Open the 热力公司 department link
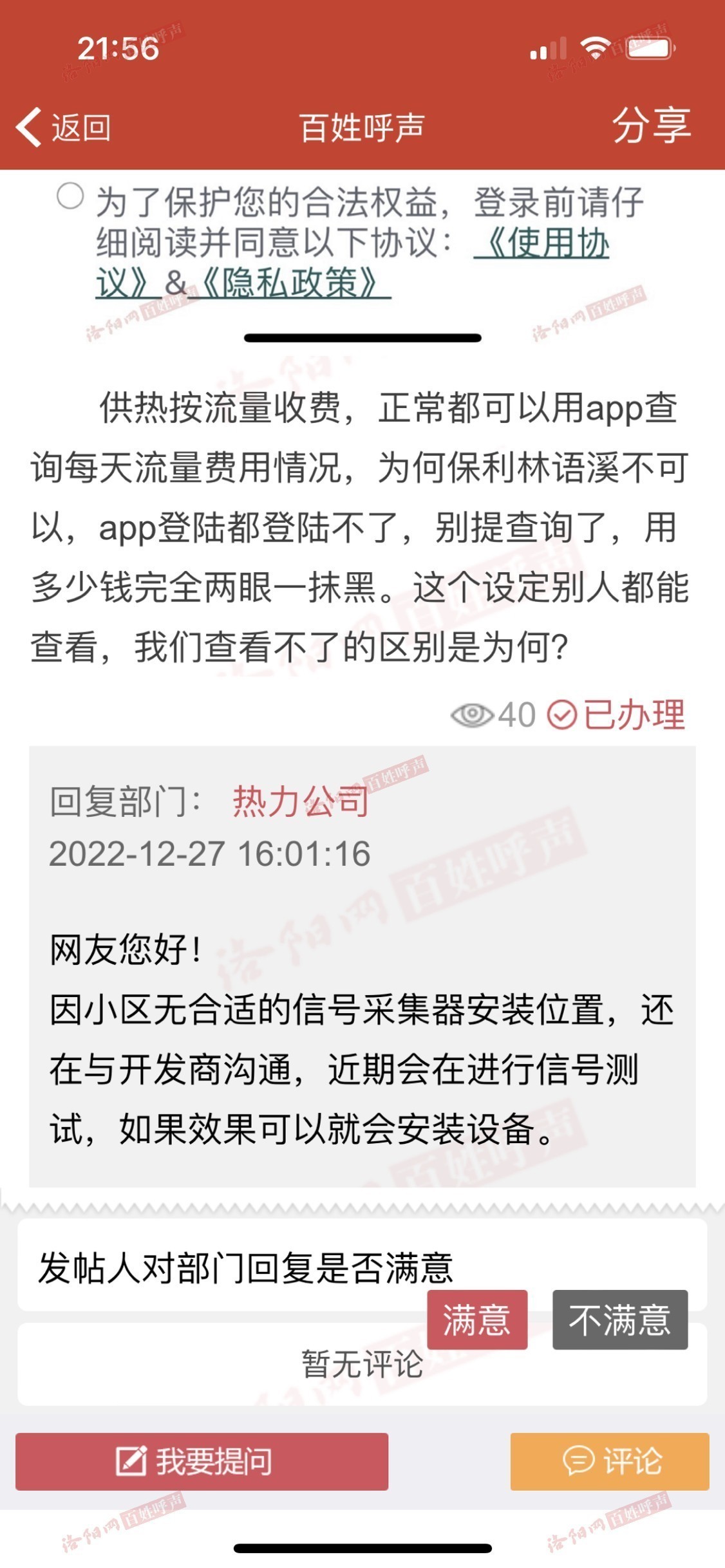The height and width of the screenshot is (1568, 725). pos(301,801)
